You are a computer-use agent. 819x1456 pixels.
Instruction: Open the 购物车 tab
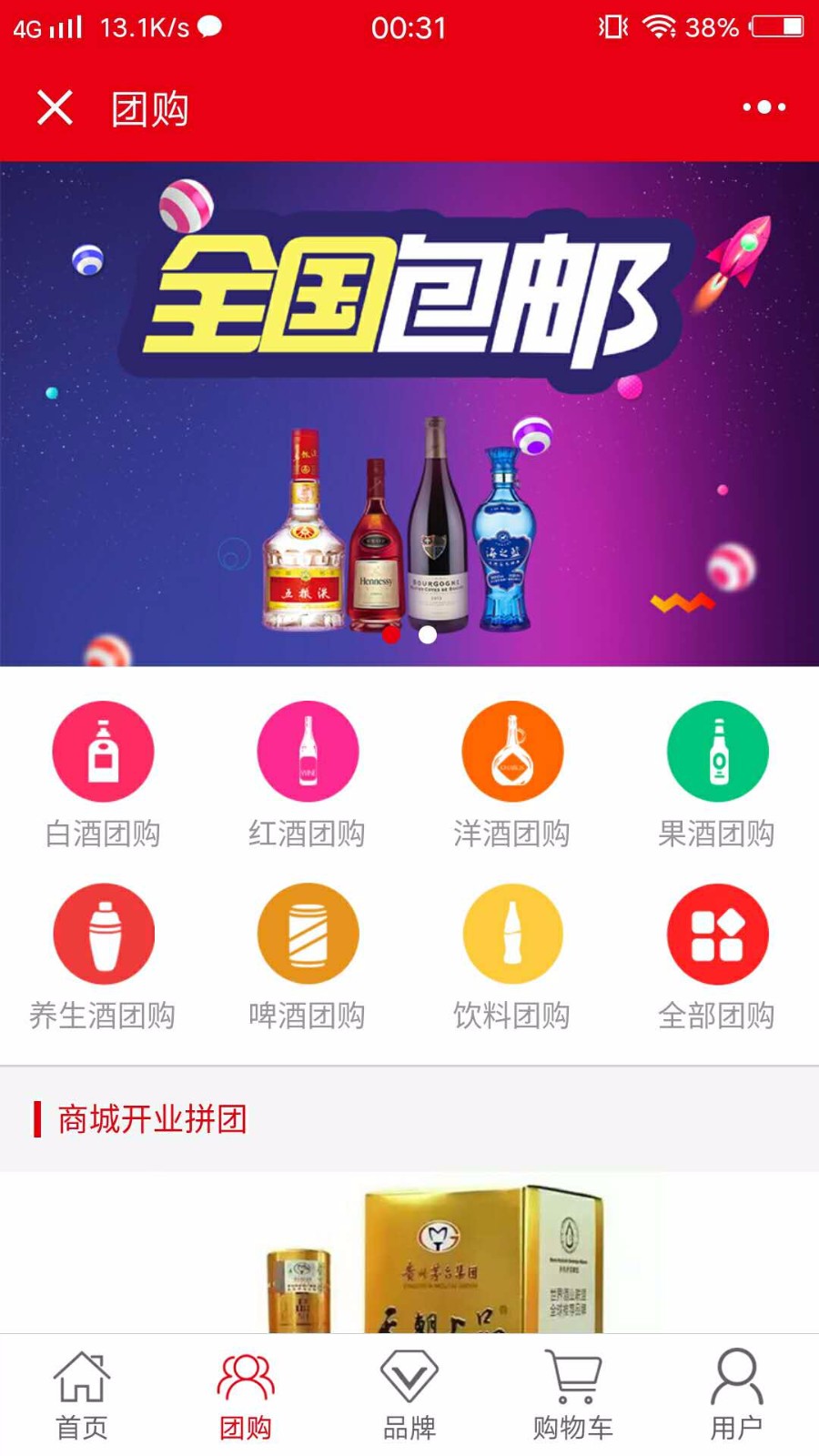(x=573, y=1396)
